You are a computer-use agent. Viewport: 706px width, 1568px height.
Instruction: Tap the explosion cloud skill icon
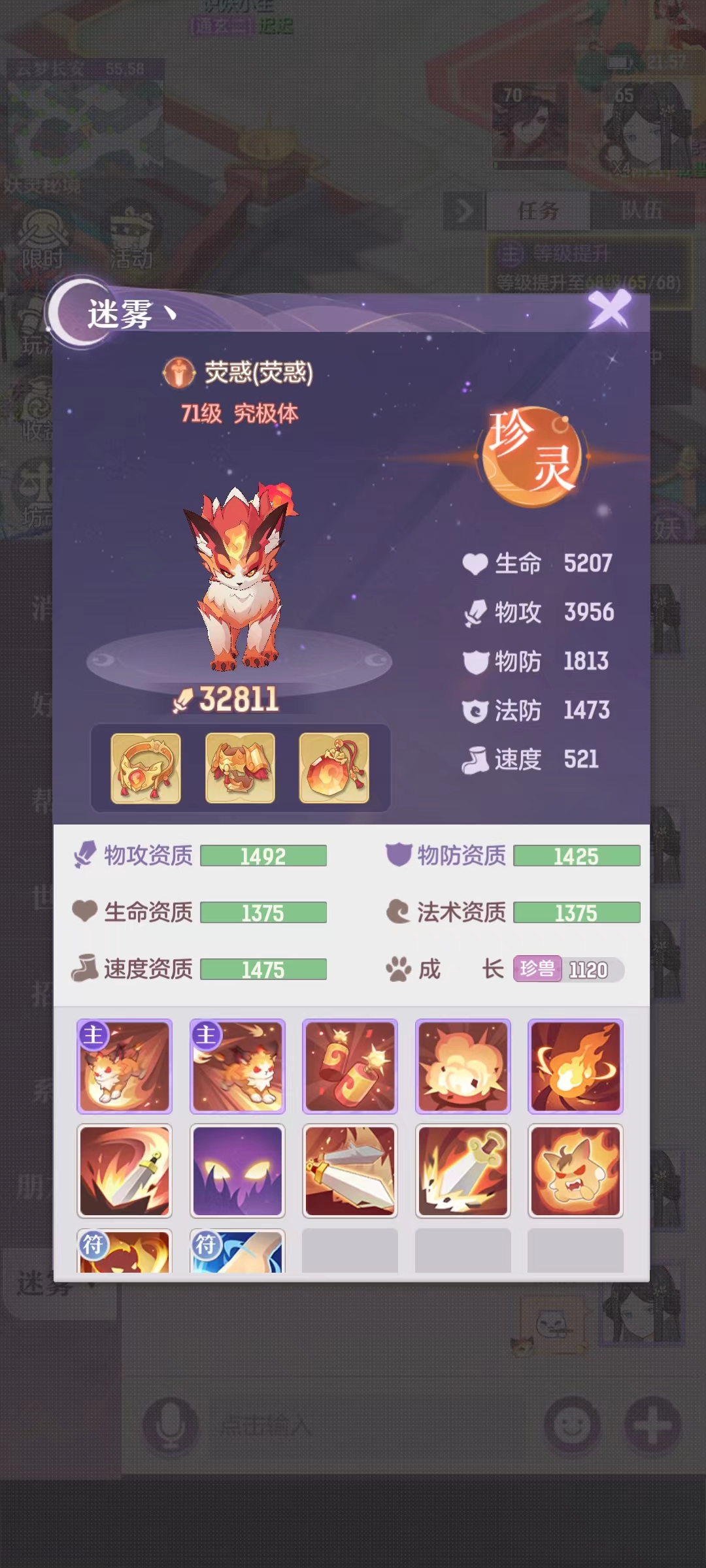click(463, 1066)
